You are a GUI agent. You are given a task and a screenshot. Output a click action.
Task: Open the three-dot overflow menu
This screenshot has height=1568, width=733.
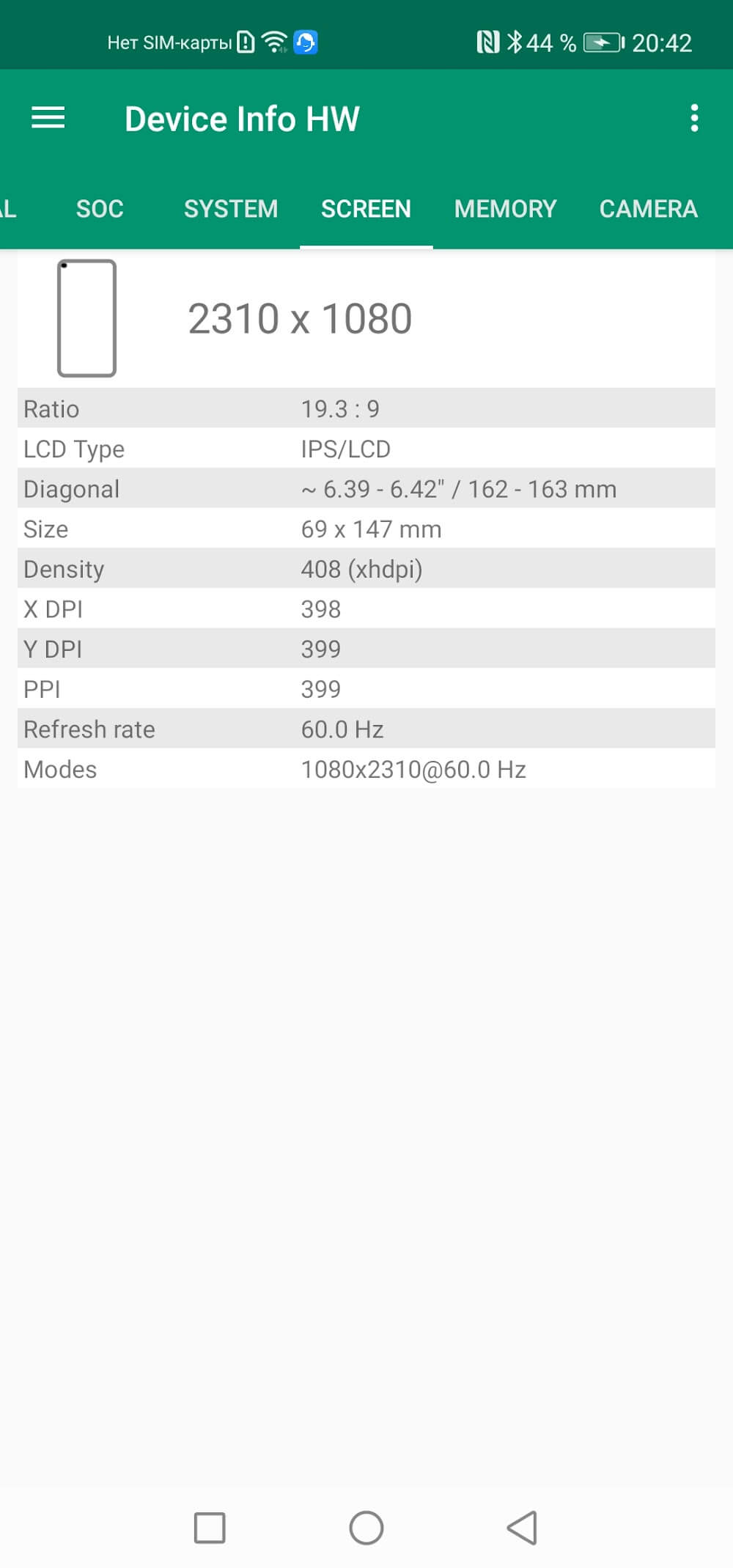point(693,118)
